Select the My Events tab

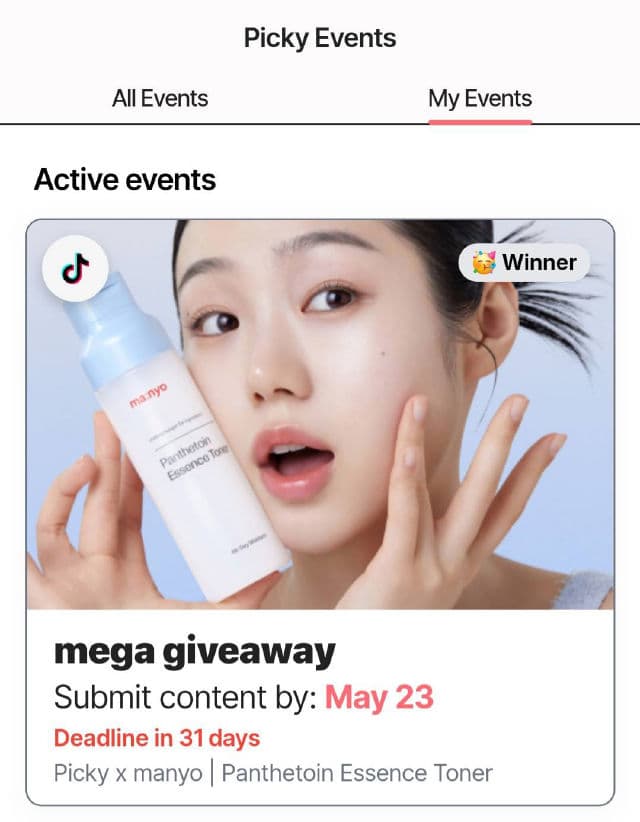(480, 99)
